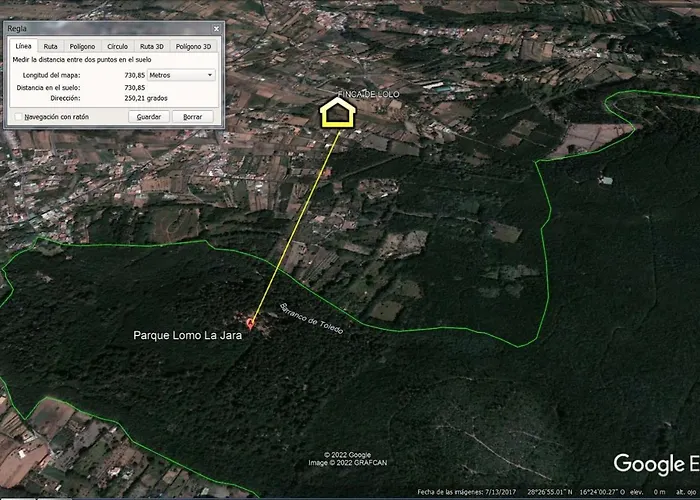The image size is (700, 500).
Task: Select the Finca de Lolo house marker
Action: tap(339, 113)
